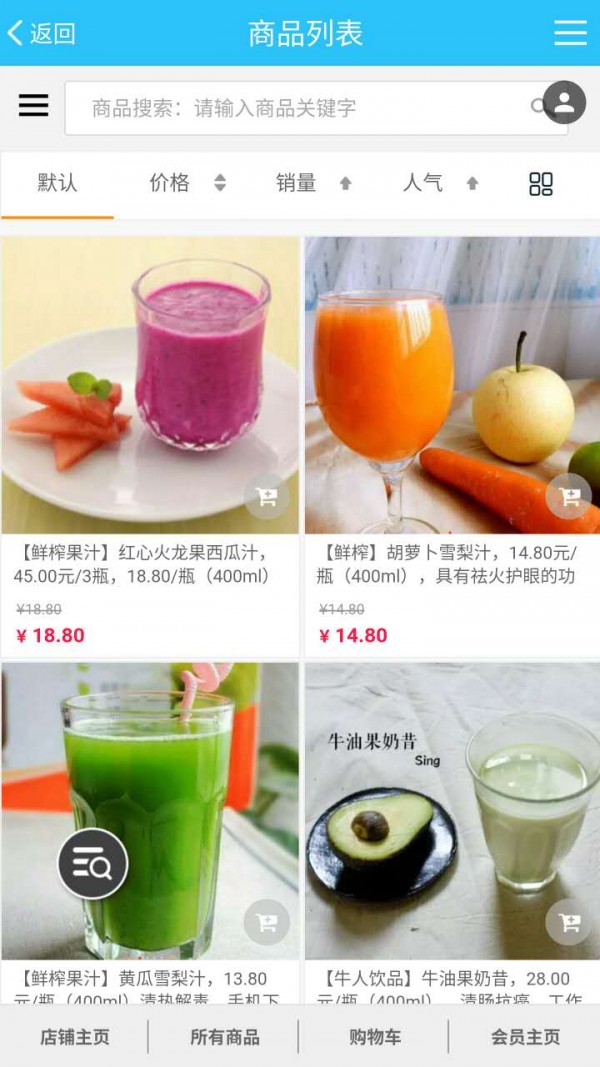Go back using the 返回 button
The height and width of the screenshot is (1067, 600).
pyautogui.click(x=42, y=33)
